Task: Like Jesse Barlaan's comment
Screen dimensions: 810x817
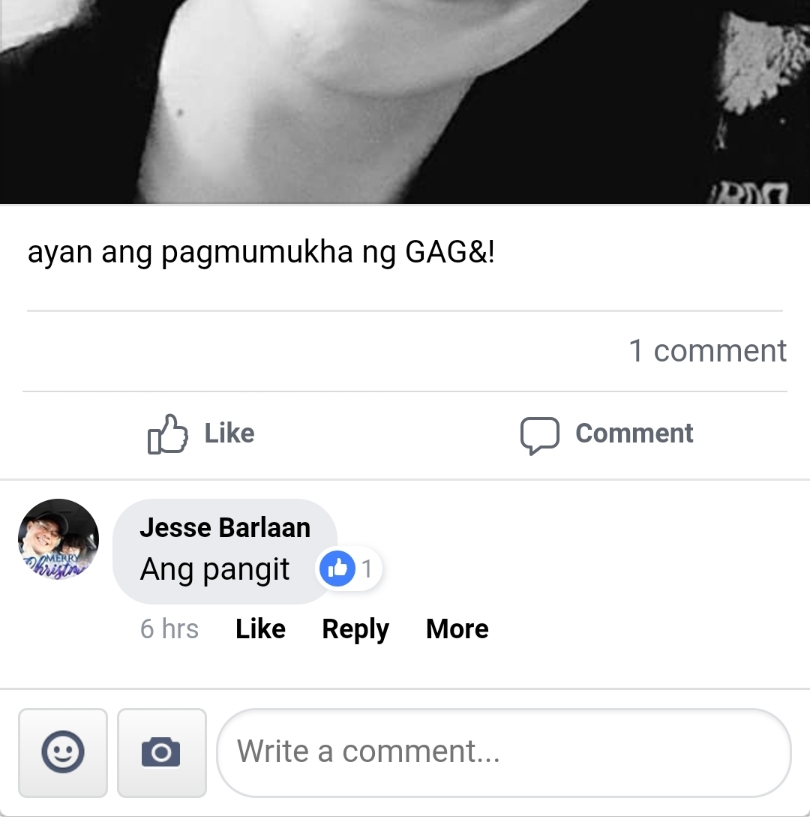Action: tap(260, 629)
